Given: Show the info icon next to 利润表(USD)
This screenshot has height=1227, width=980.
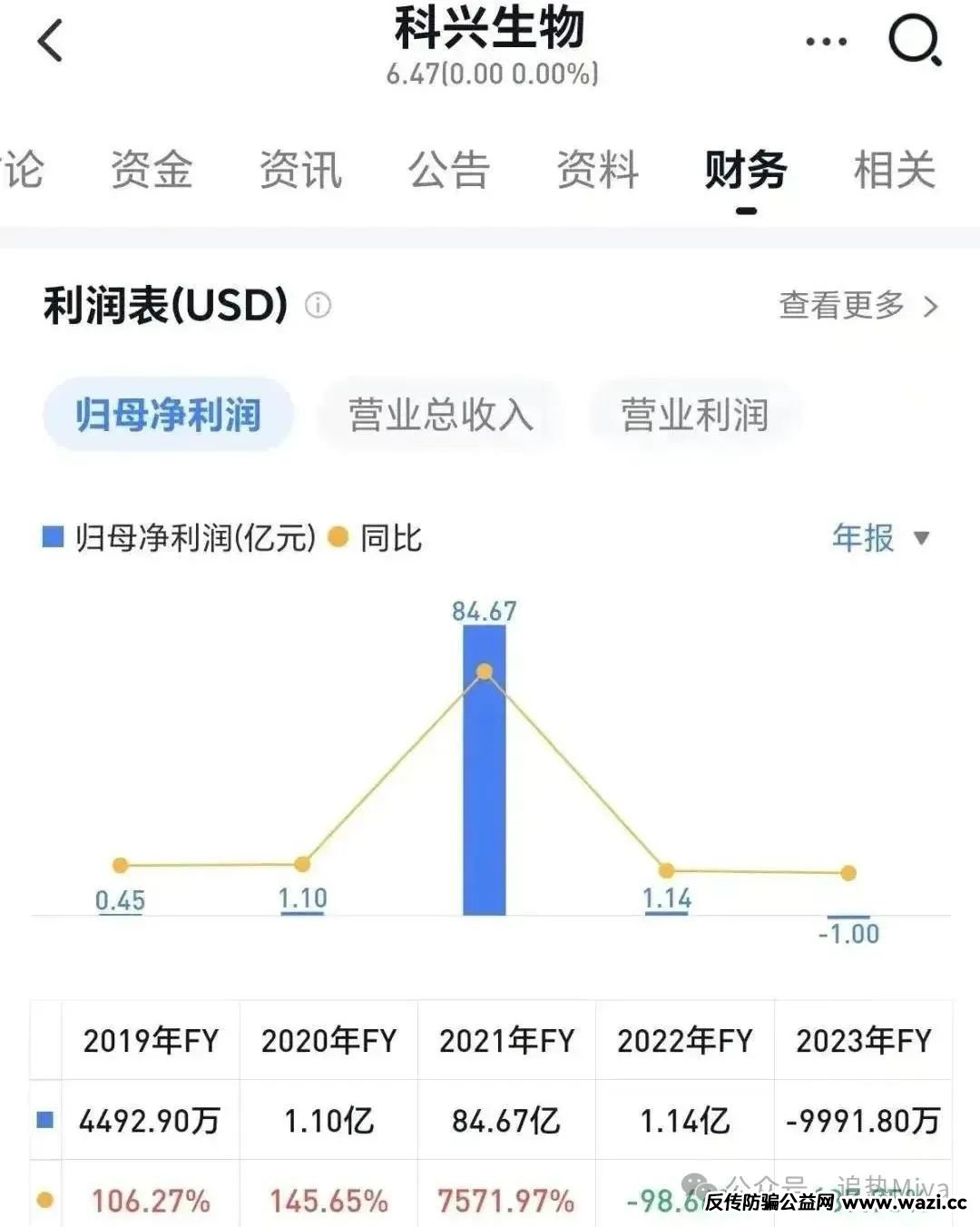Looking at the screenshot, I should [x=318, y=305].
